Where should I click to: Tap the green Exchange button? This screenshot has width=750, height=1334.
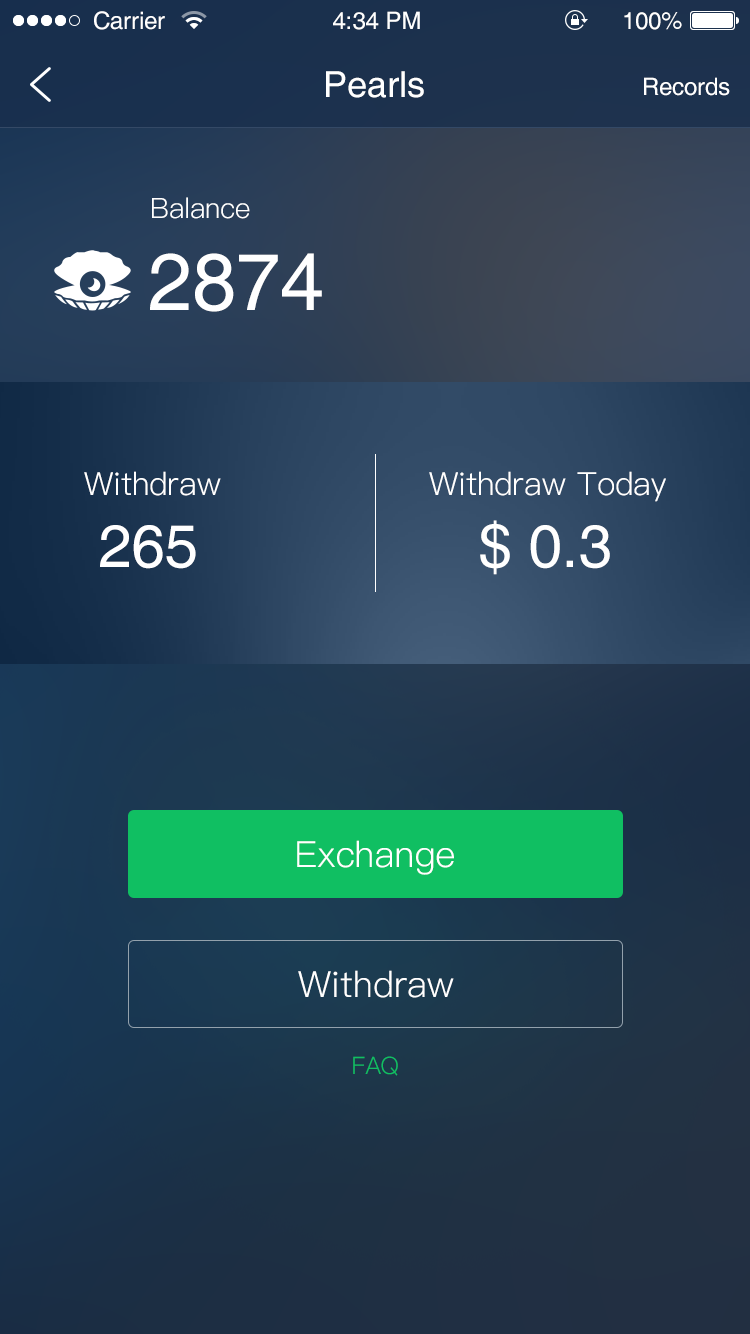click(375, 854)
